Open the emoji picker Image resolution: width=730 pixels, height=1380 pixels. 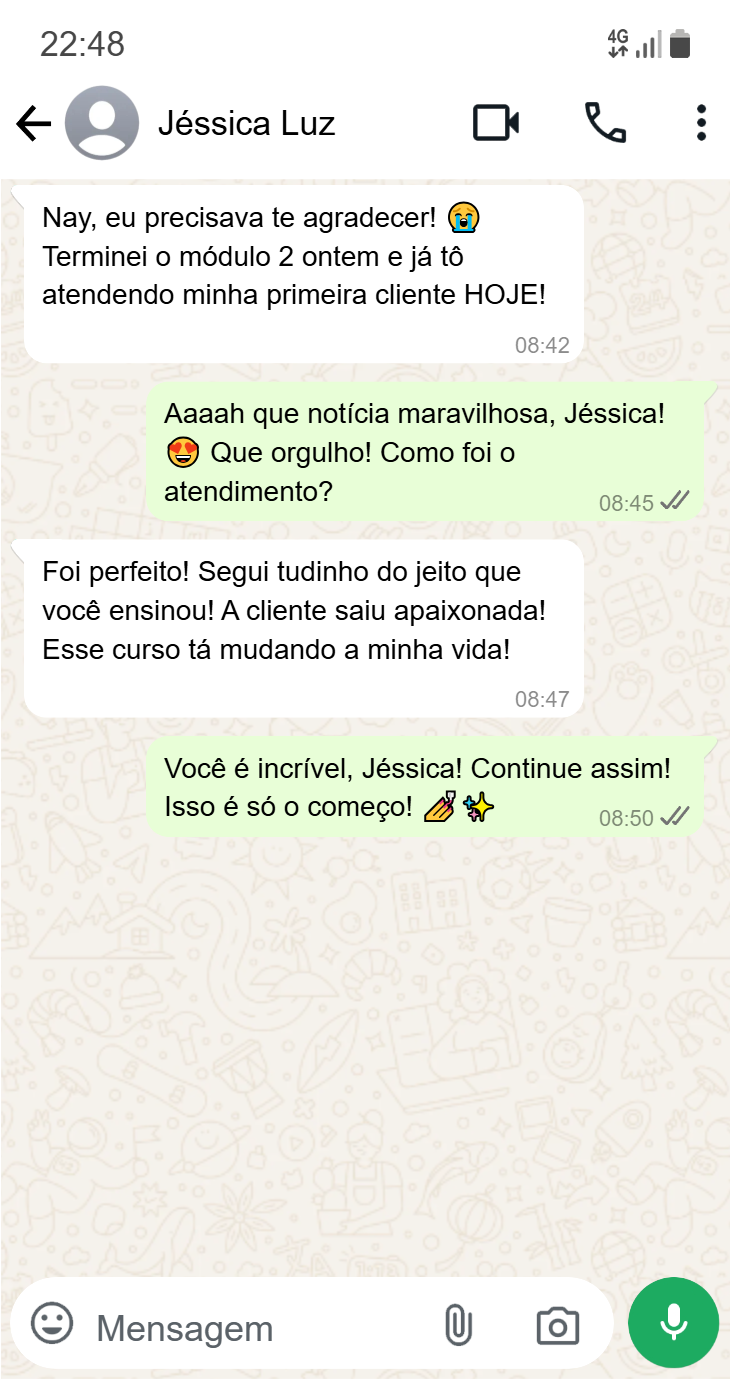point(52,1324)
